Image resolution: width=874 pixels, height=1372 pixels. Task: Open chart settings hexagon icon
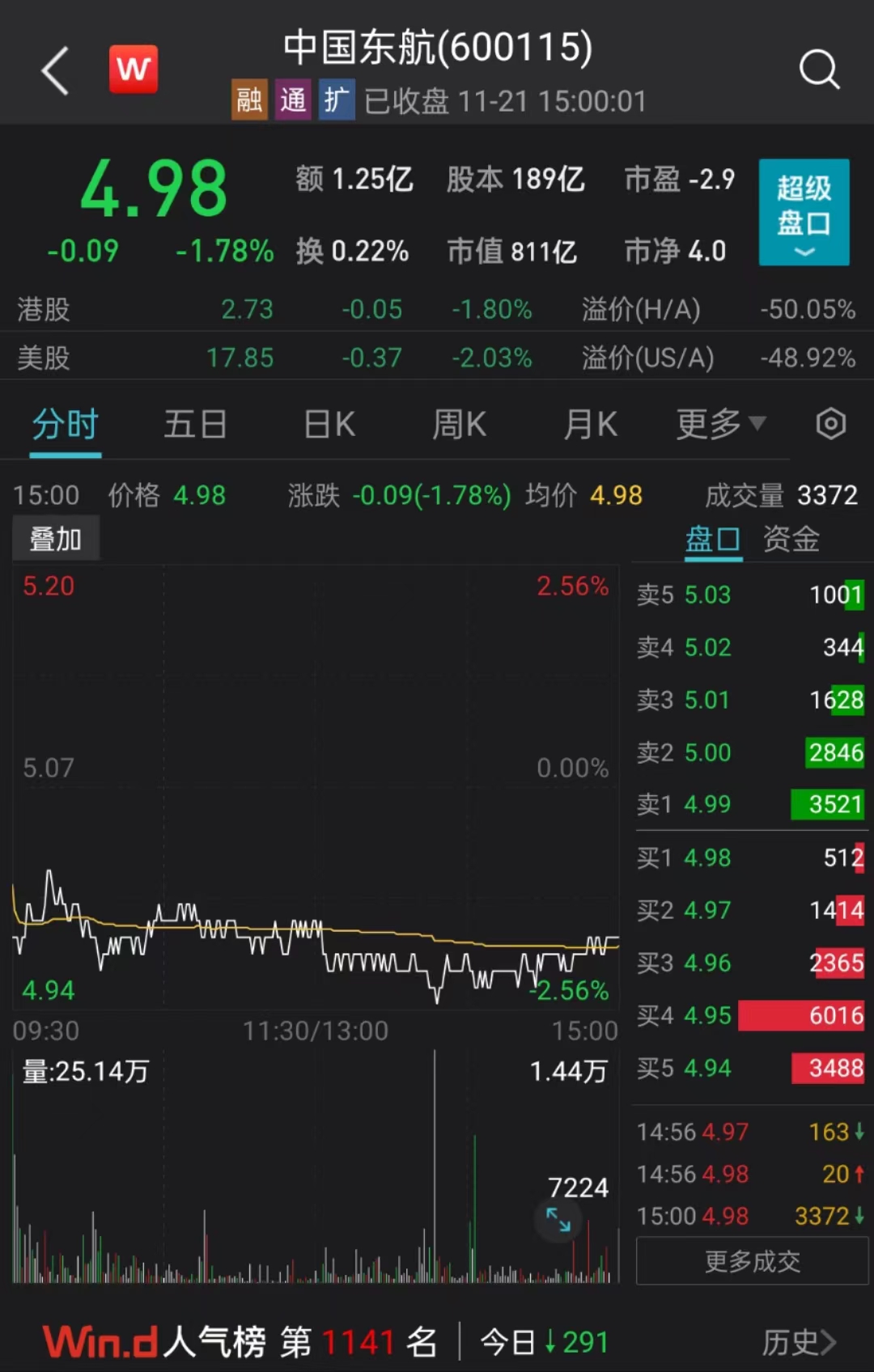tap(830, 424)
